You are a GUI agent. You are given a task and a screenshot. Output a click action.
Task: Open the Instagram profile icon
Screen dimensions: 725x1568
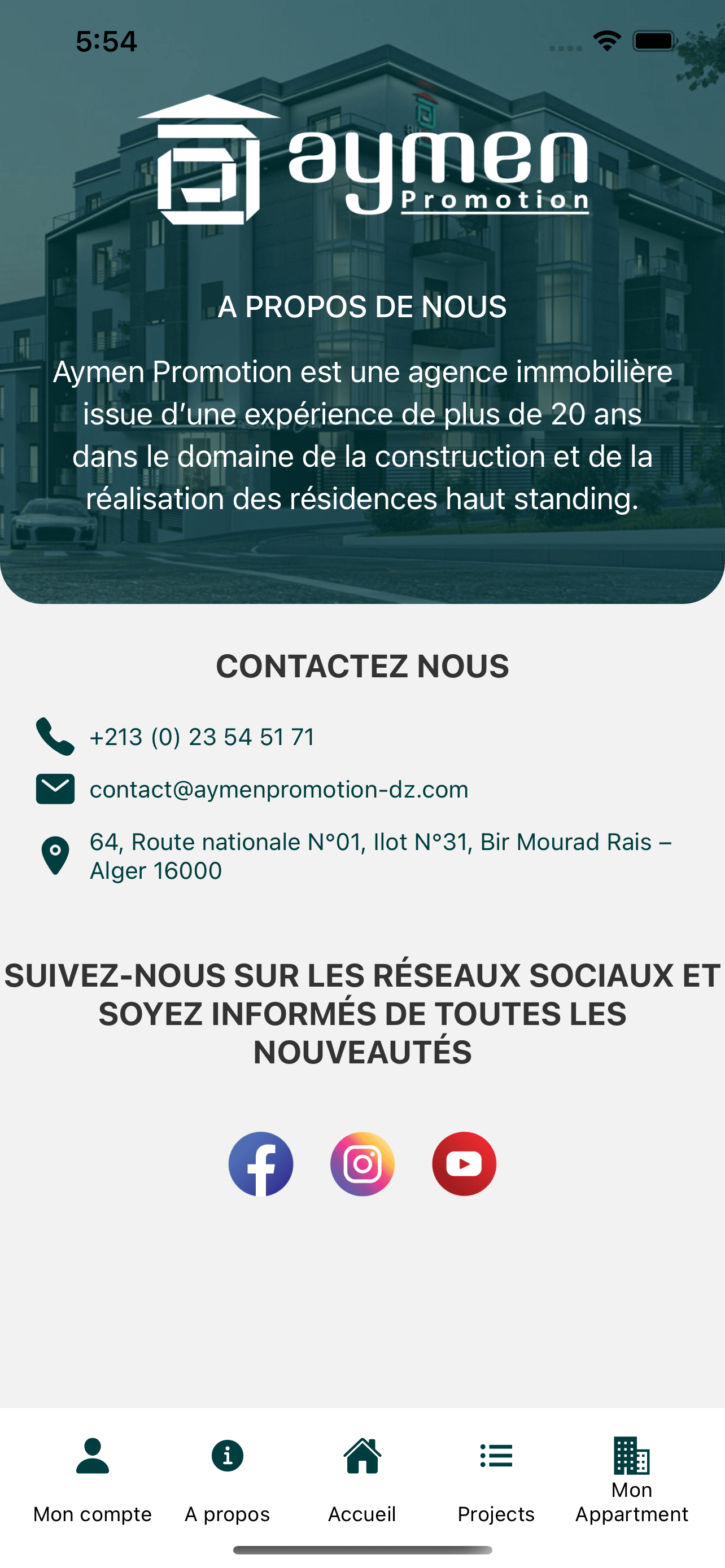point(362,1164)
